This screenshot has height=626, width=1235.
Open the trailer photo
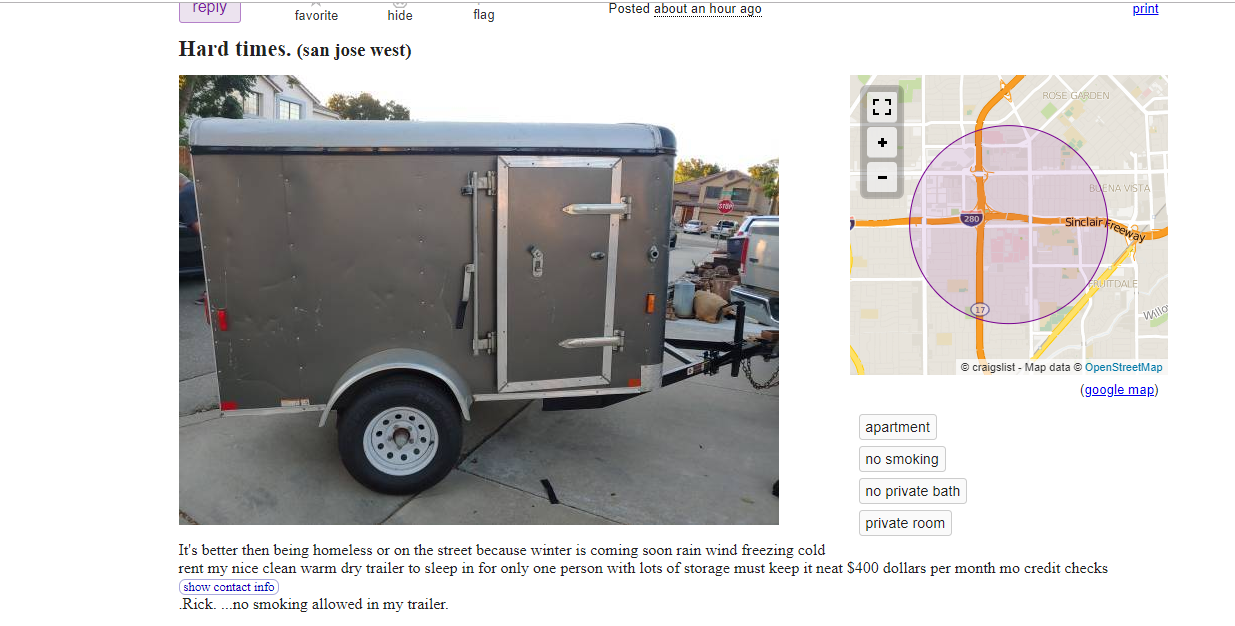pyautogui.click(x=478, y=299)
